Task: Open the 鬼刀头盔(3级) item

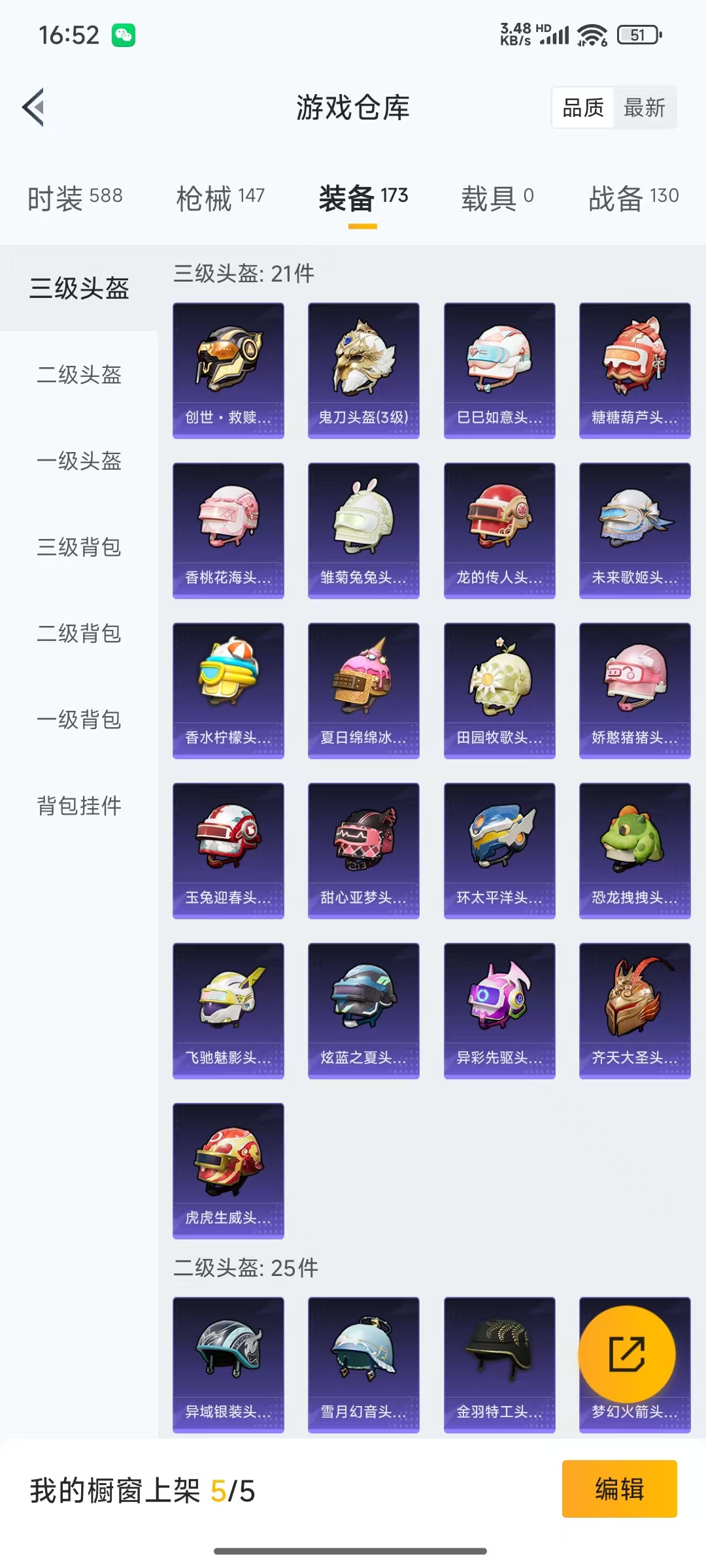Action: [363, 370]
